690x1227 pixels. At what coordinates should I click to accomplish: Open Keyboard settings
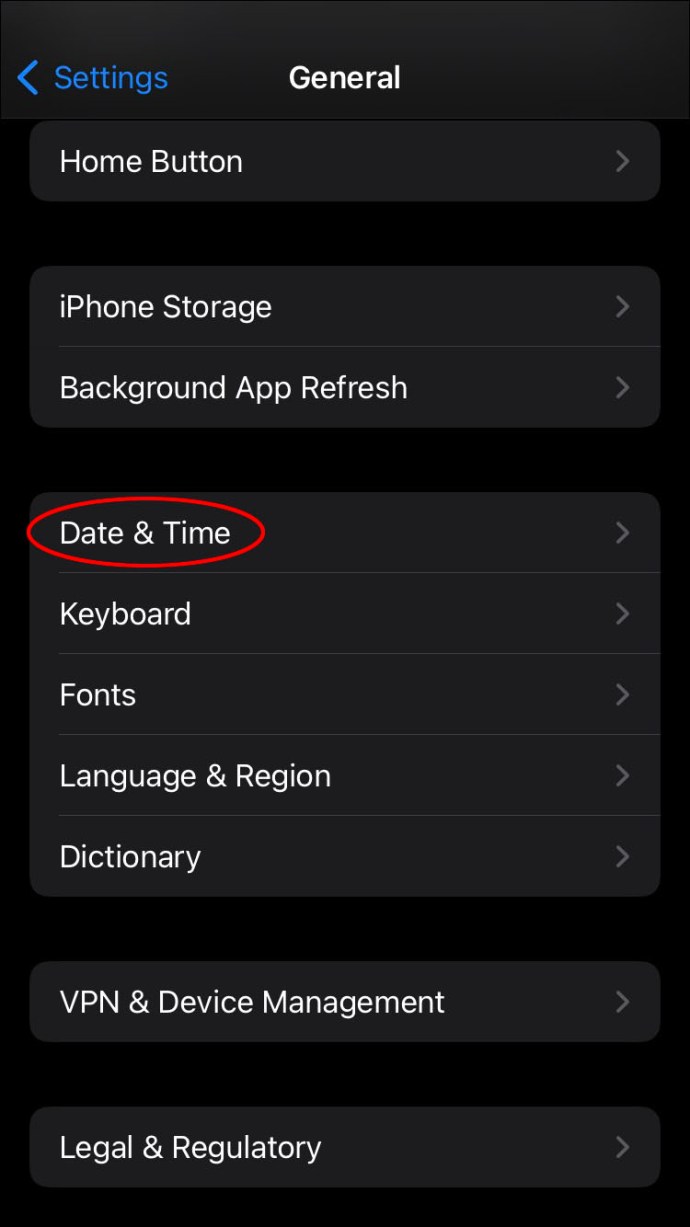tap(345, 614)
